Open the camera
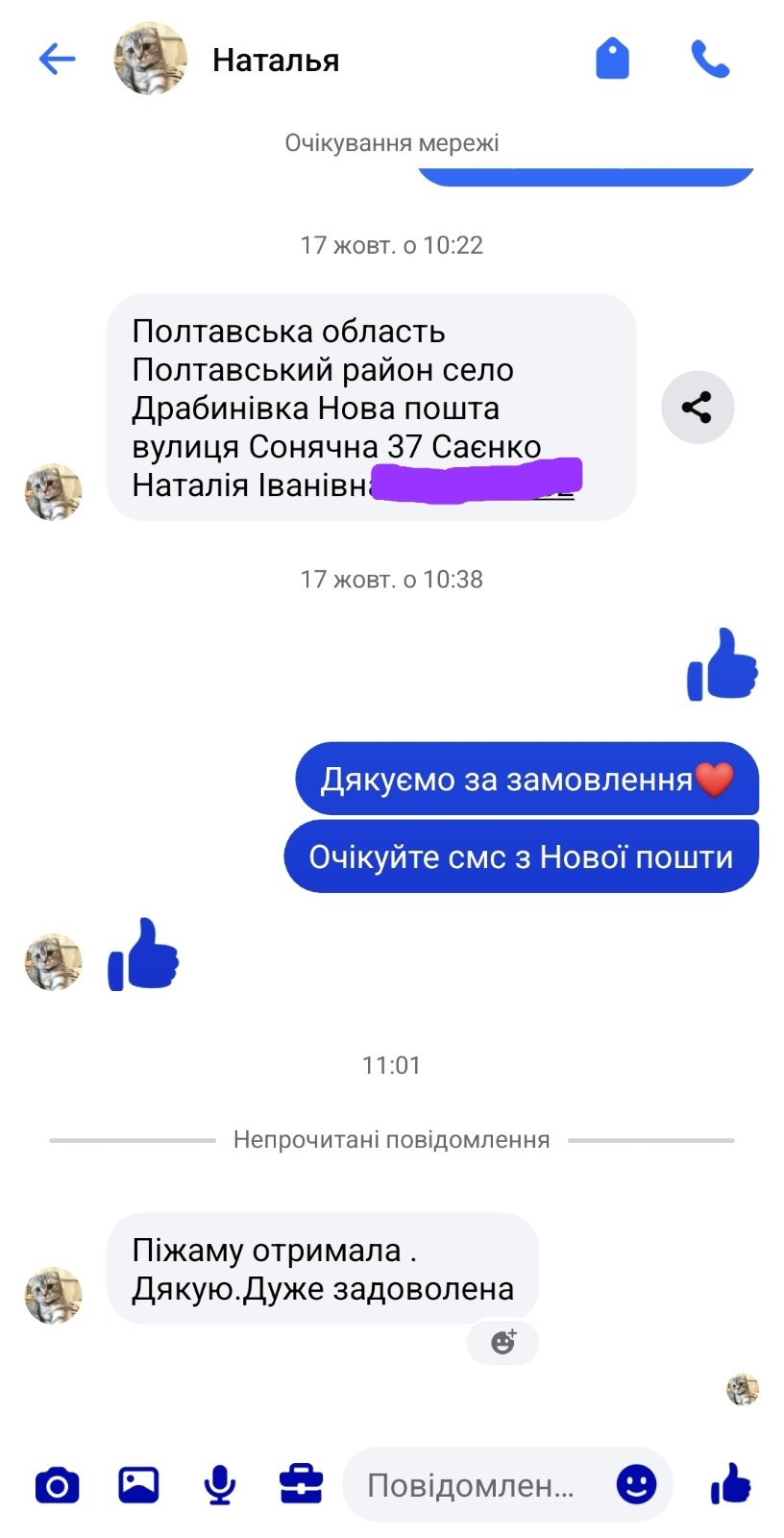This screenshot has height=1538, width=784. click(x=58, y=1486)
